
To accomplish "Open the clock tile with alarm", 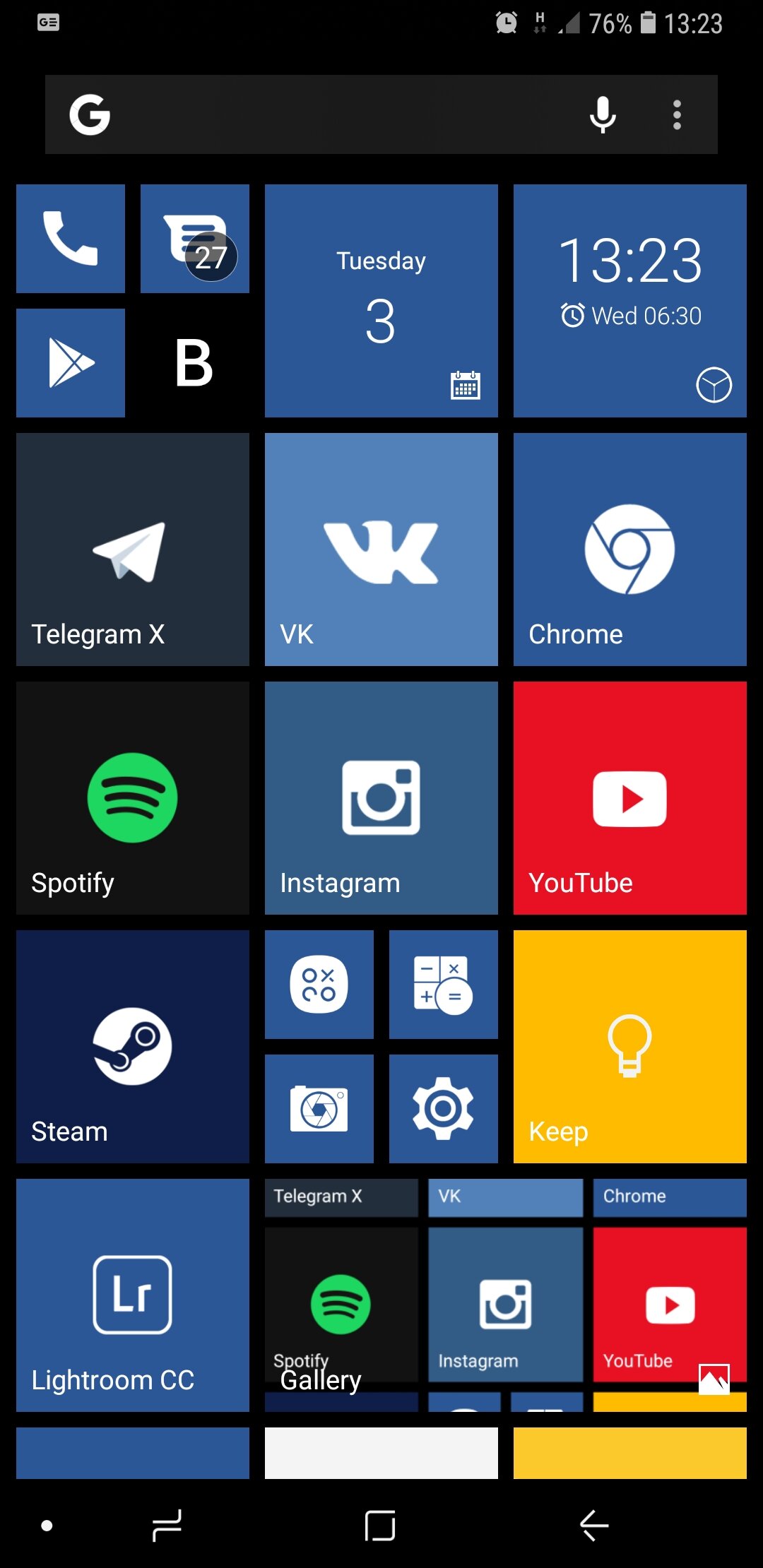I will pos(630,301).
